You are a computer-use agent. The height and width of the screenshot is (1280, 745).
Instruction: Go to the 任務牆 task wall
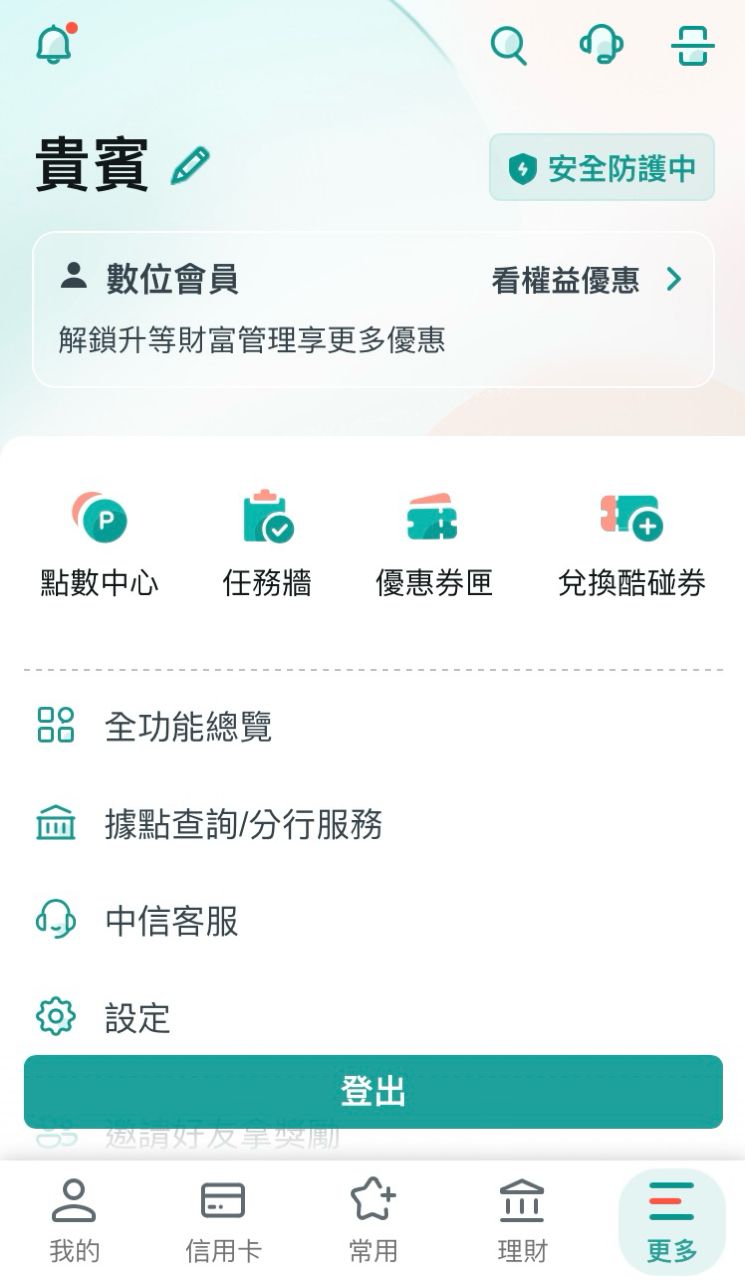pos(267,545)
